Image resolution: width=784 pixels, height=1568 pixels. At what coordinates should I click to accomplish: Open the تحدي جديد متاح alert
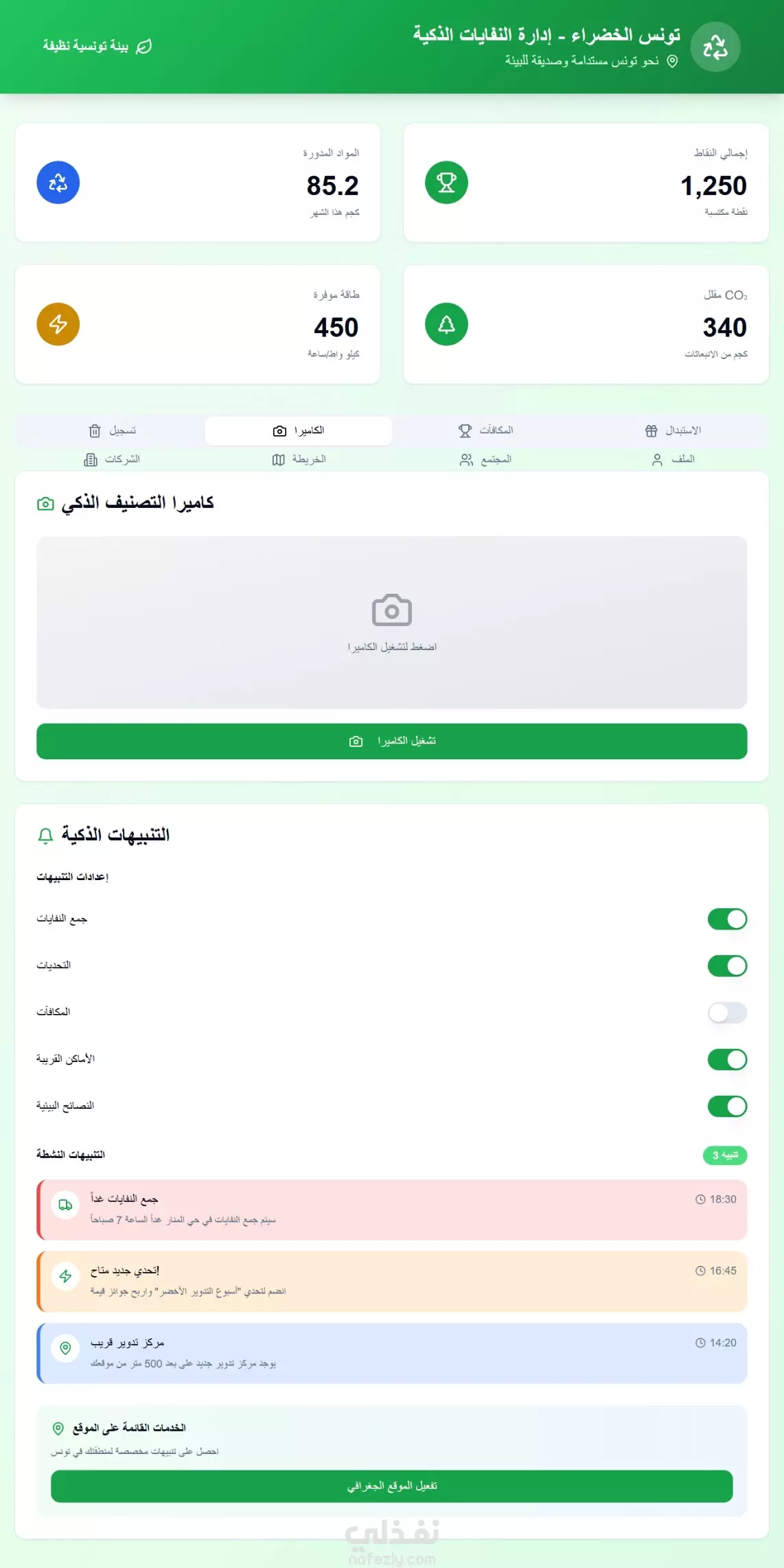[x=392, y=1281]
